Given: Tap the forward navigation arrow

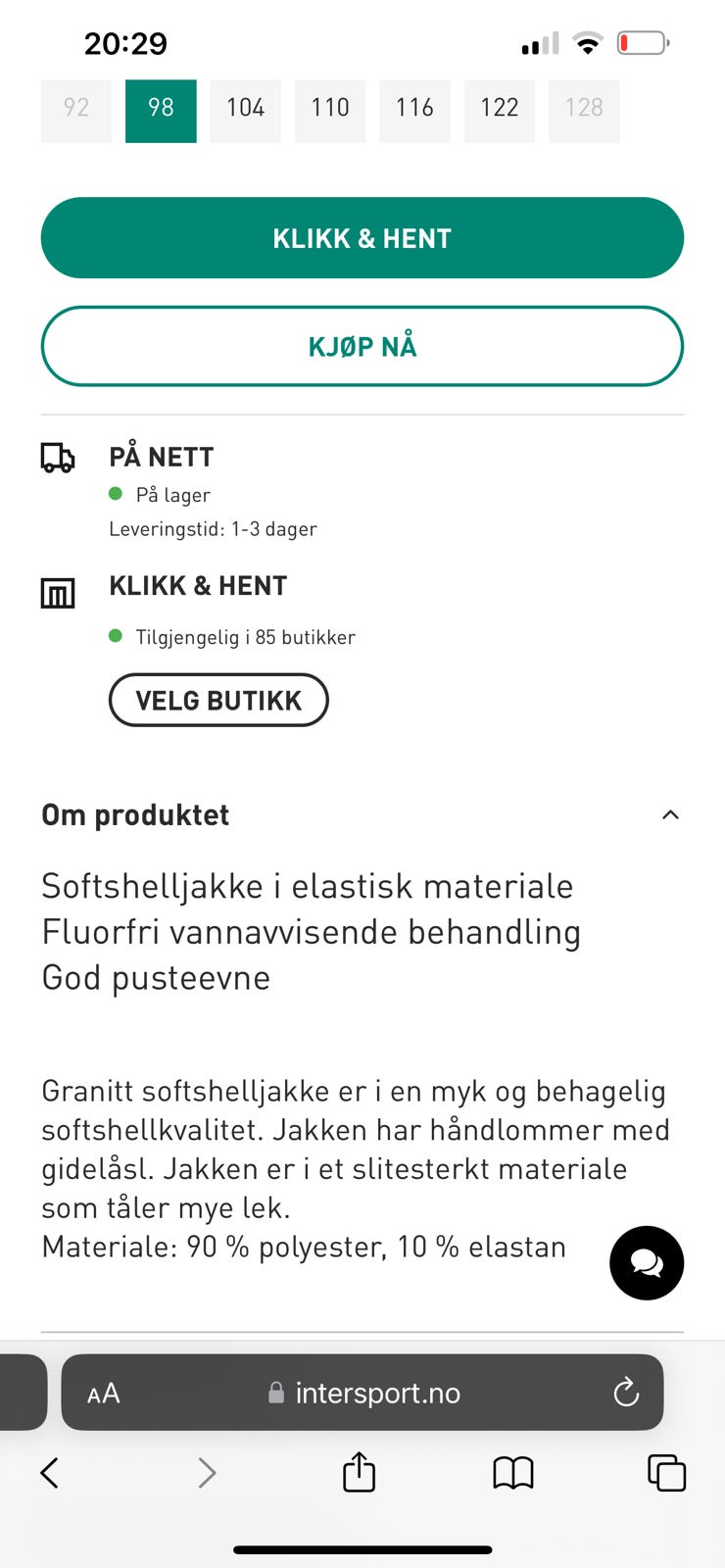Looking at the screenshot, I should coord(206,1472).
